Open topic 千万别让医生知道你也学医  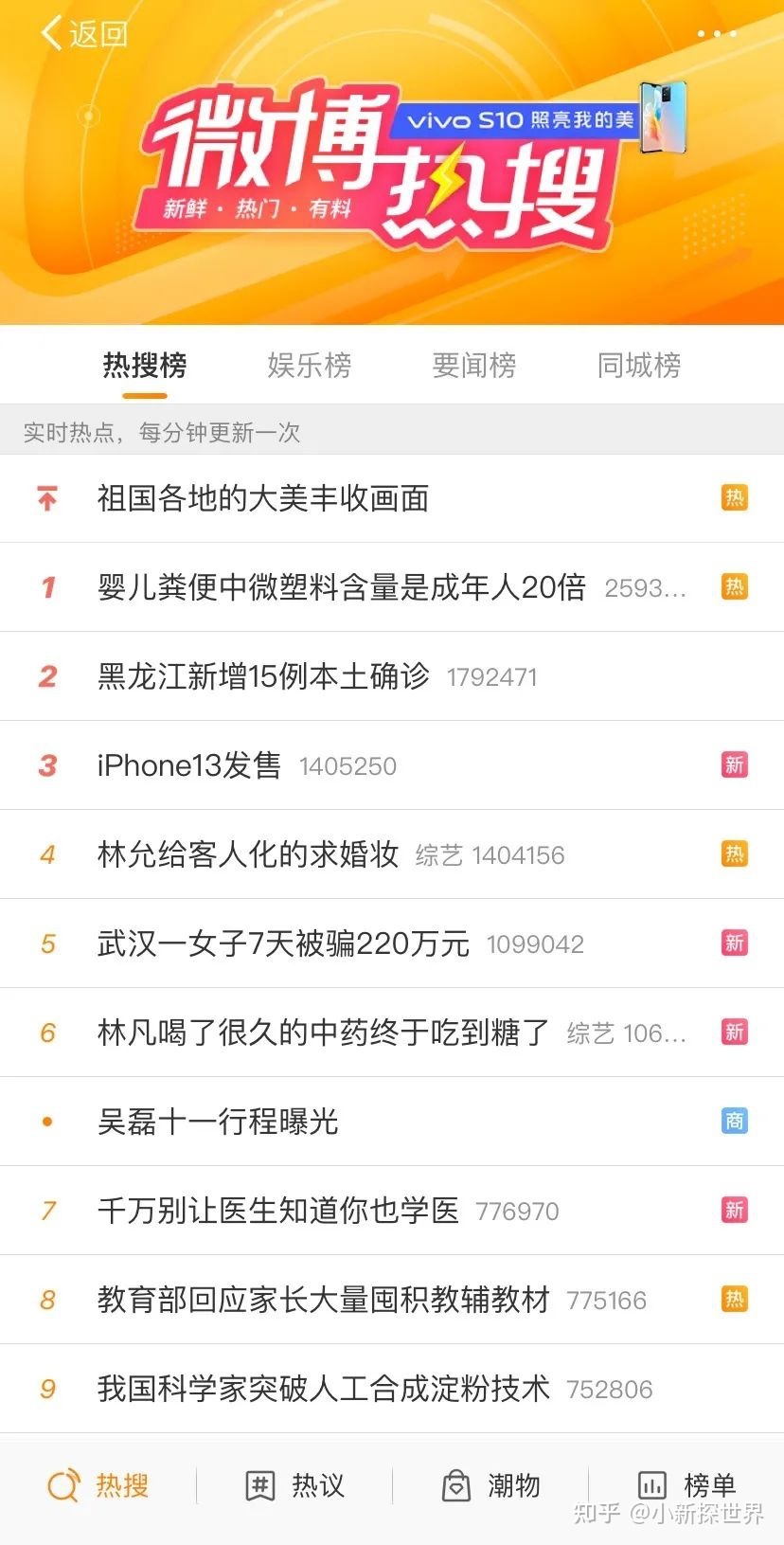(x=277, y=1211)
